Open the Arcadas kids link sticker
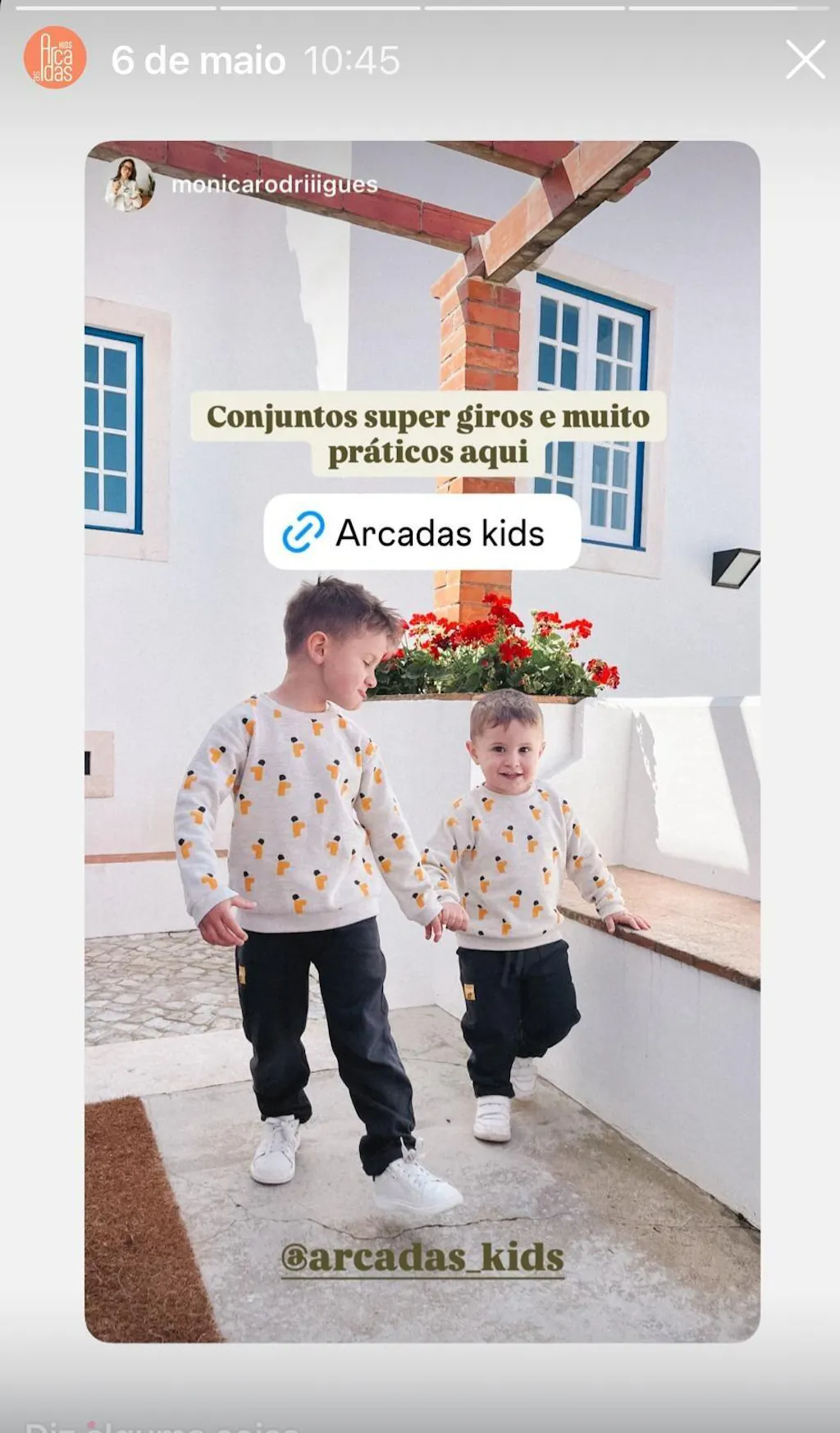This screenshot has width=840, height=1433. point(422,532)
